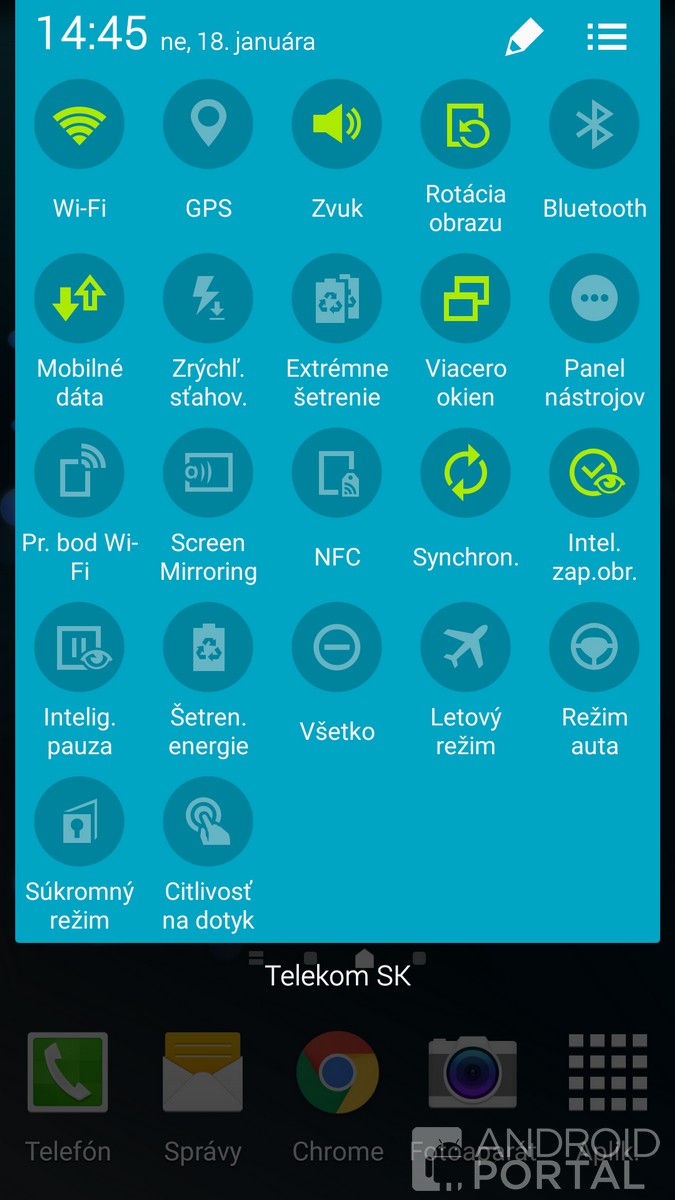Switch off Mobilné dáta
This screenshot has width=675, height=1200.
click(79, 298)
